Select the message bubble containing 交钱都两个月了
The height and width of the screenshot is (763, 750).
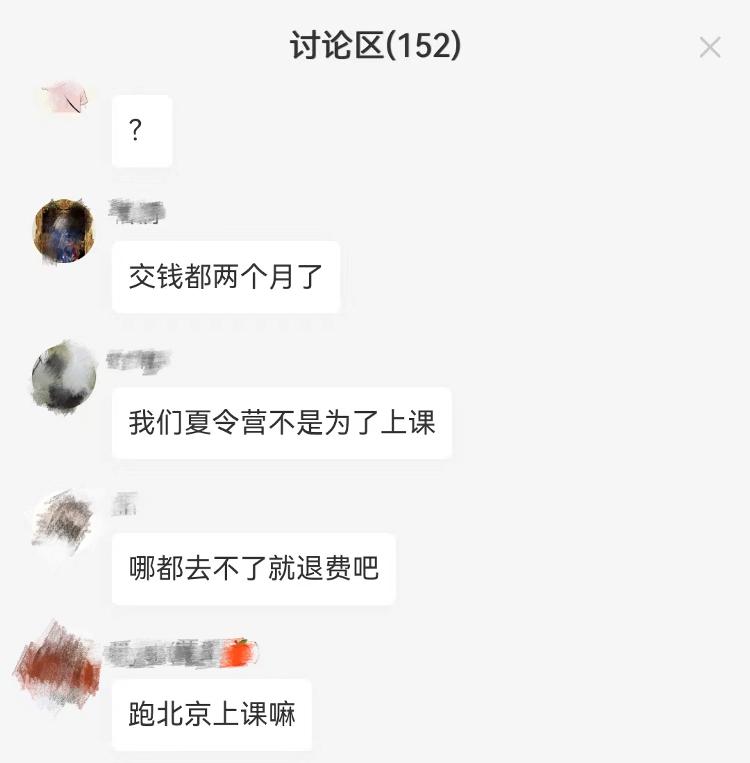[x=226, y=277]
